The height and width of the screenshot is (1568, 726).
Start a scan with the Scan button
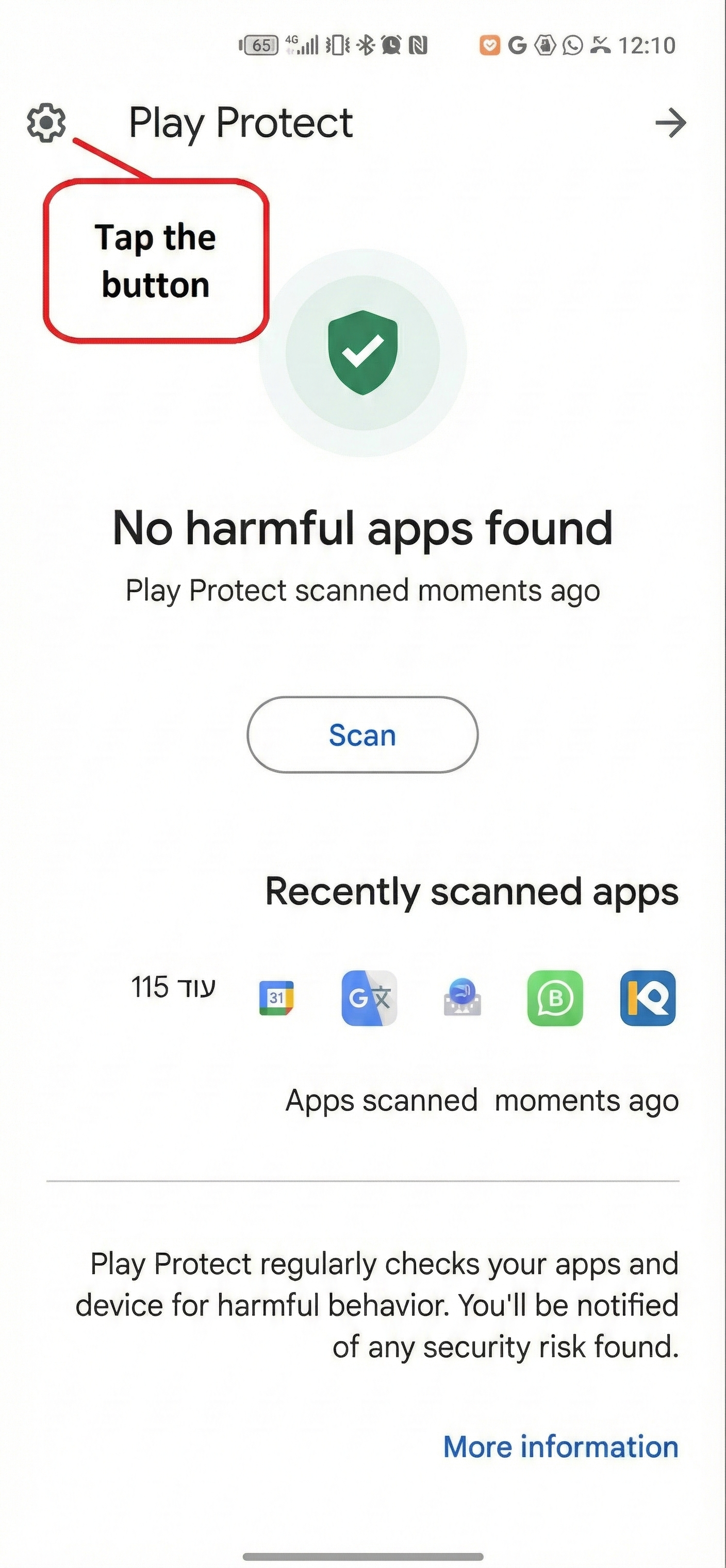point(362,734)
